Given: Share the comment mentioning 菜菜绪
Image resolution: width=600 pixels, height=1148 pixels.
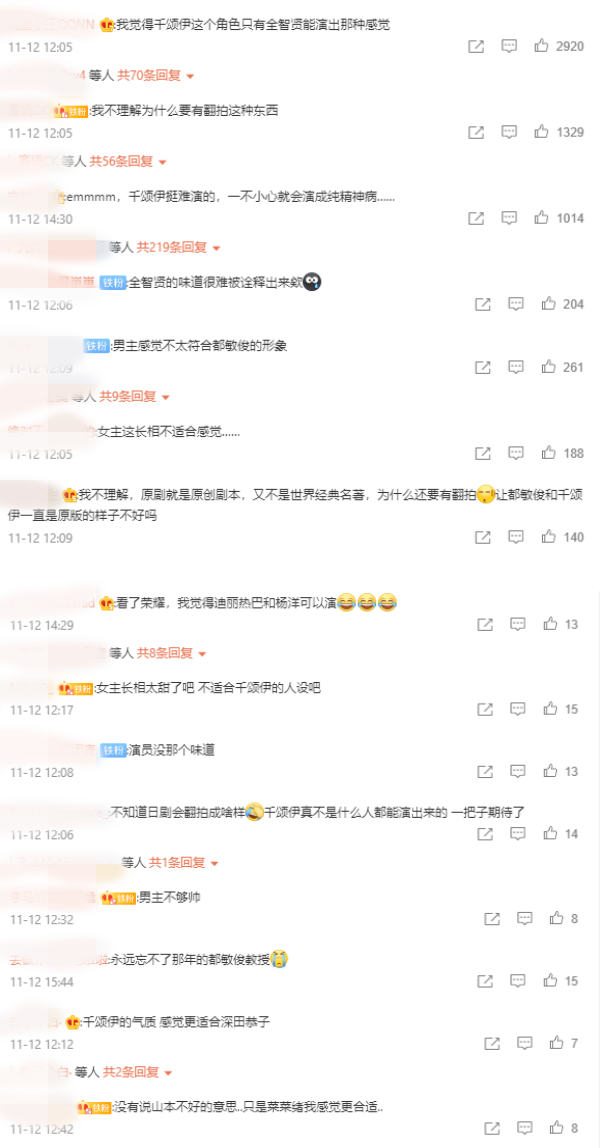Looking at the screenshot, I should (x=491, y=1129).
